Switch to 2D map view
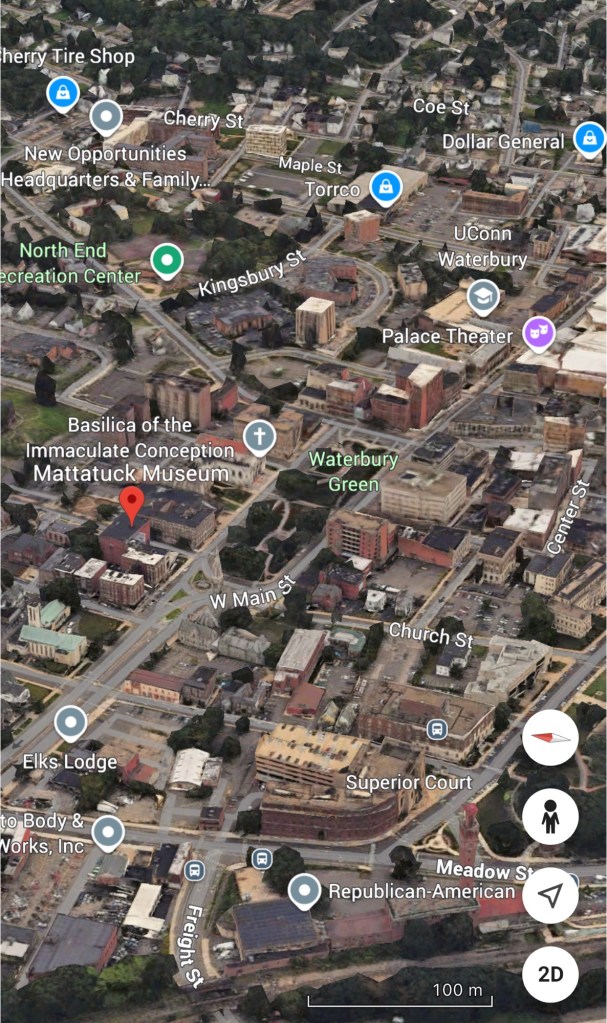Screen dimensions: 607x1023 [550, 973]
